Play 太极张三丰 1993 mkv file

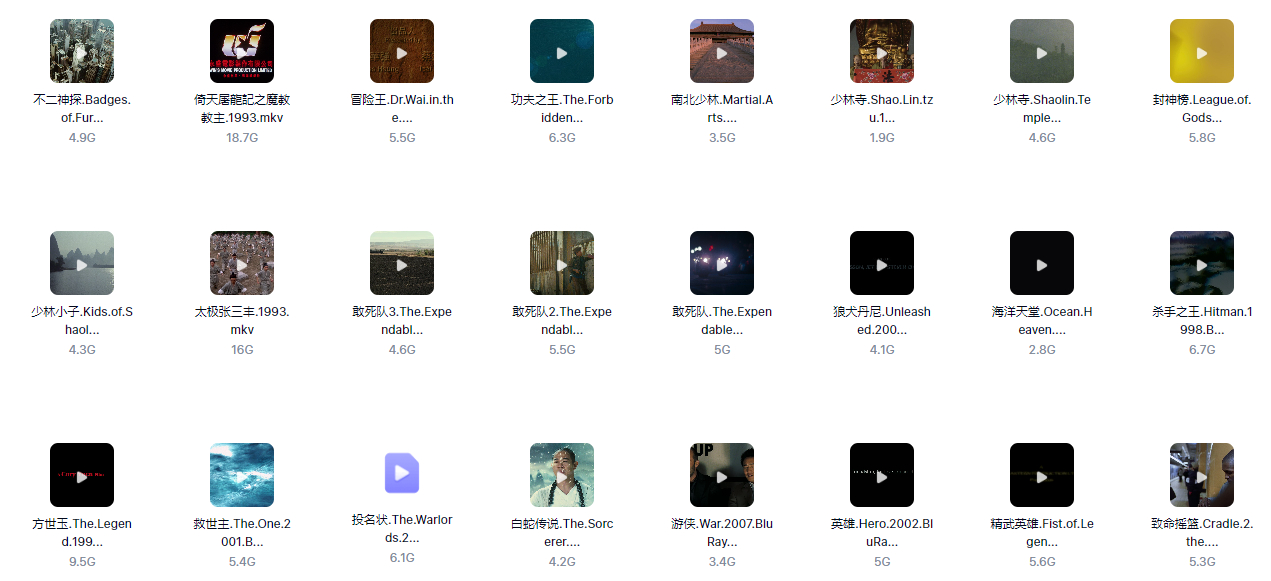point(242,263)
